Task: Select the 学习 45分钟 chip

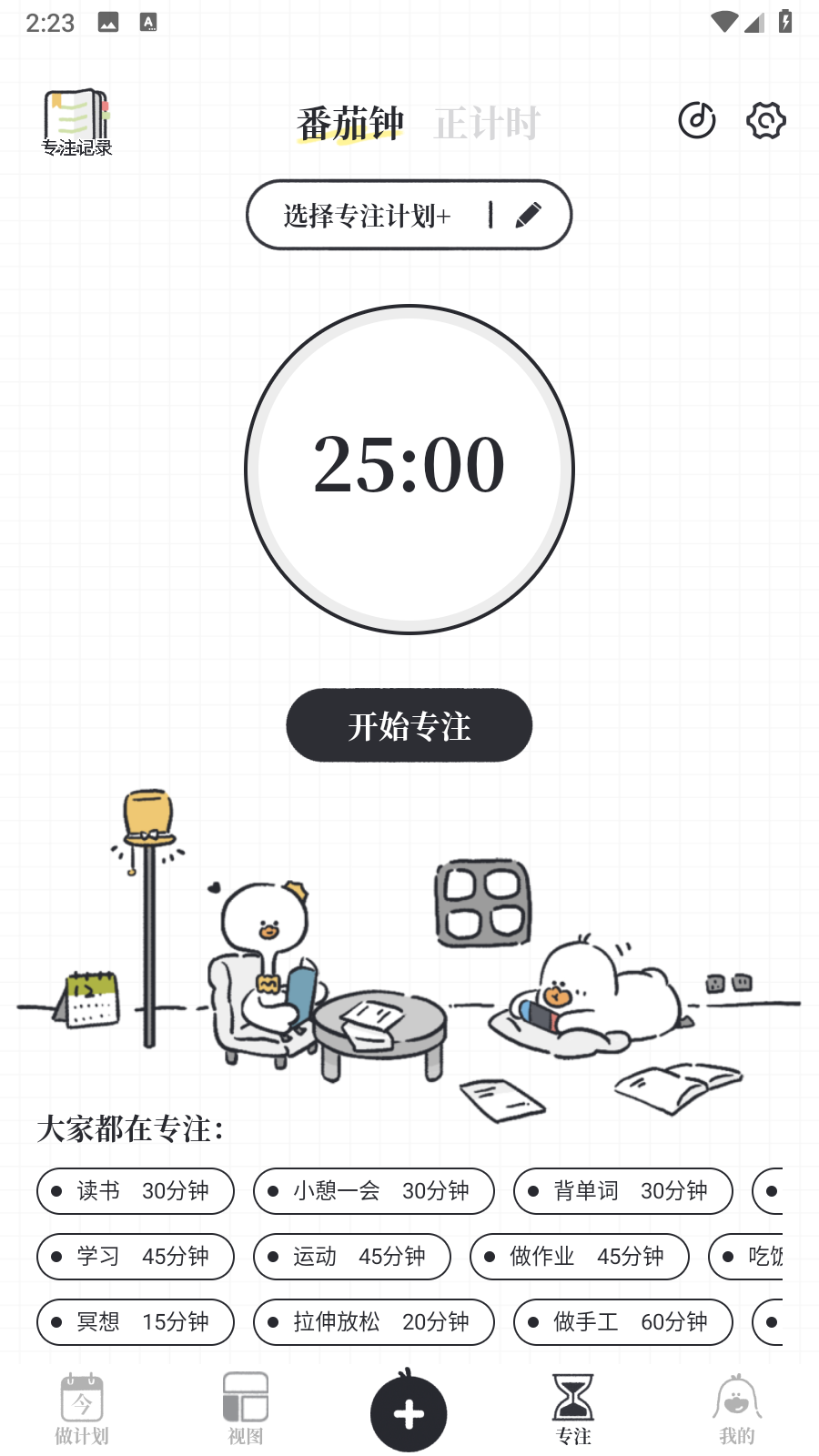Action: (136, 1257)
